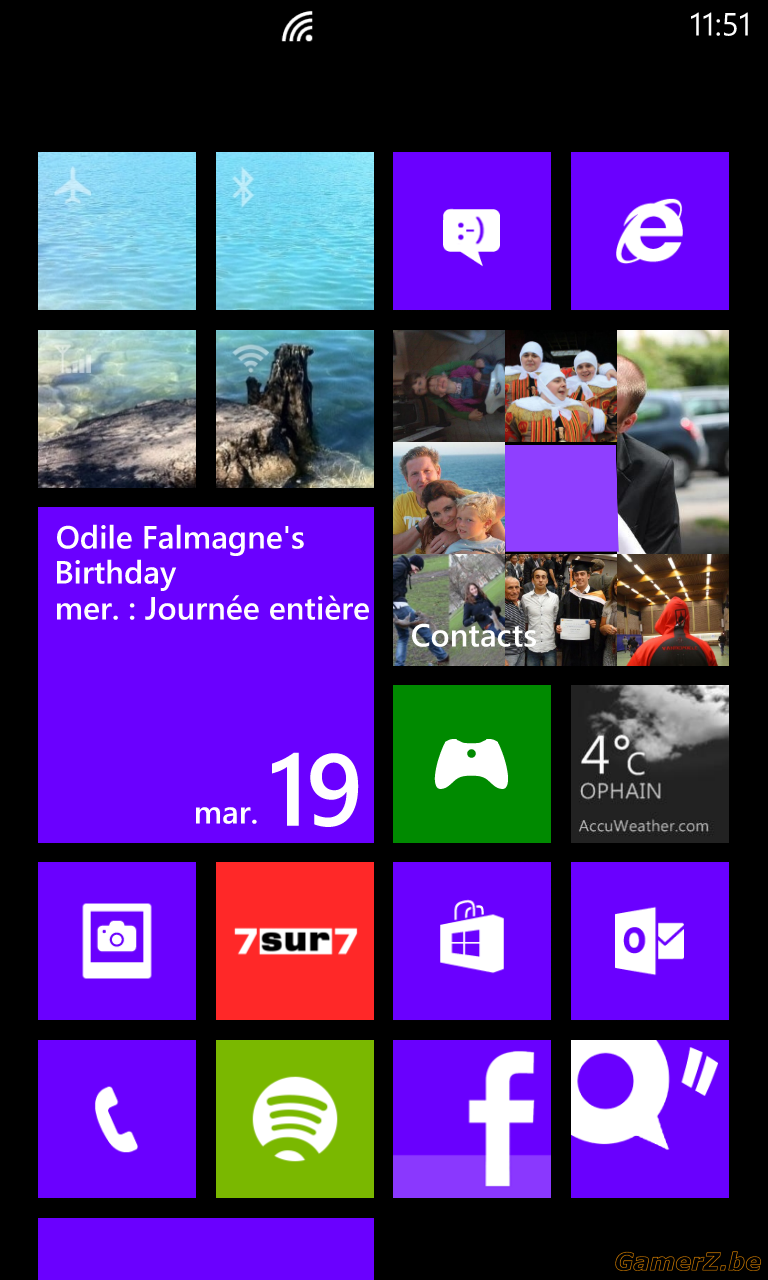Launch Internet Explorer
Screen dimensions: 768x1280
pyautogui.click(x=650, y=231)
